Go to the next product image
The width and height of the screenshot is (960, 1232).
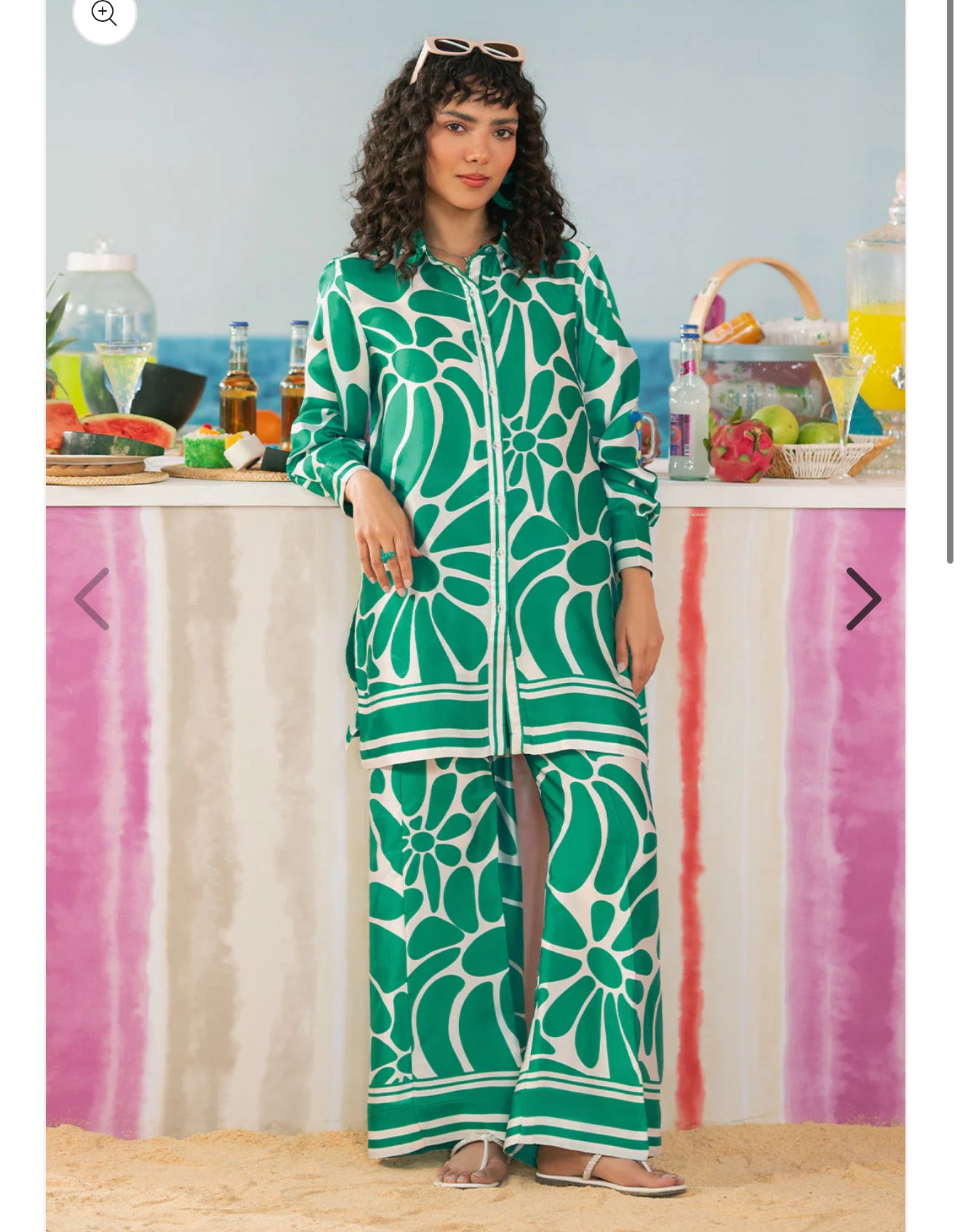tap(863, 599)
